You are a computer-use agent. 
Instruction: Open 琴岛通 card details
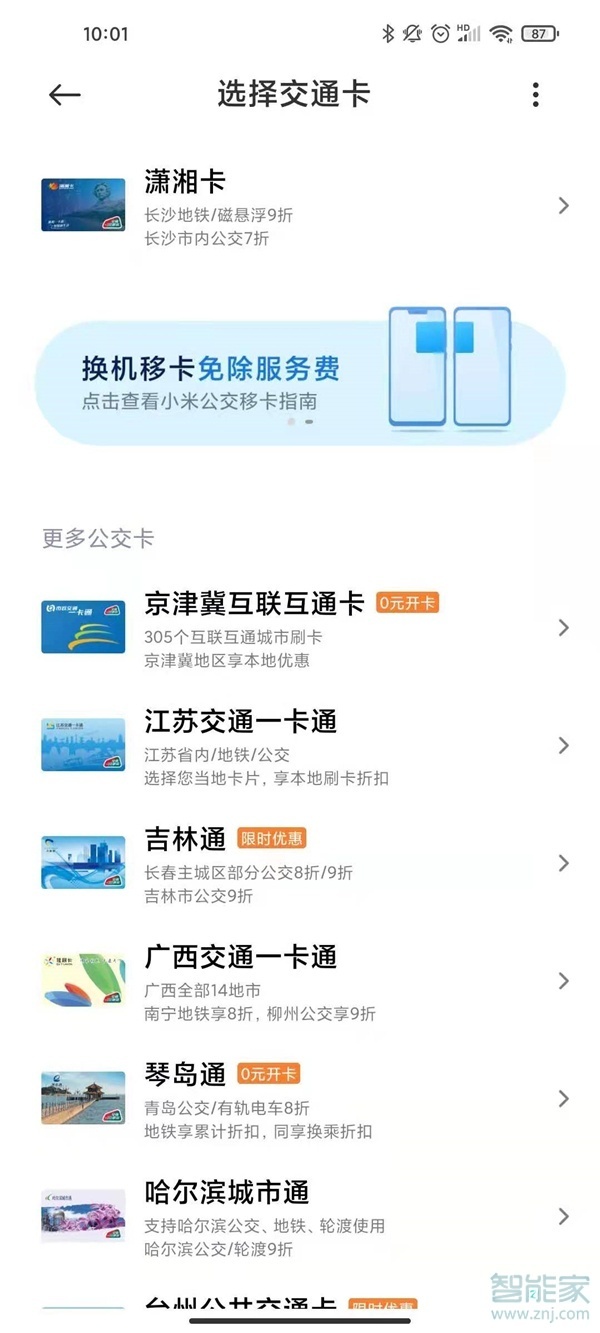(x=300, y=1099)
